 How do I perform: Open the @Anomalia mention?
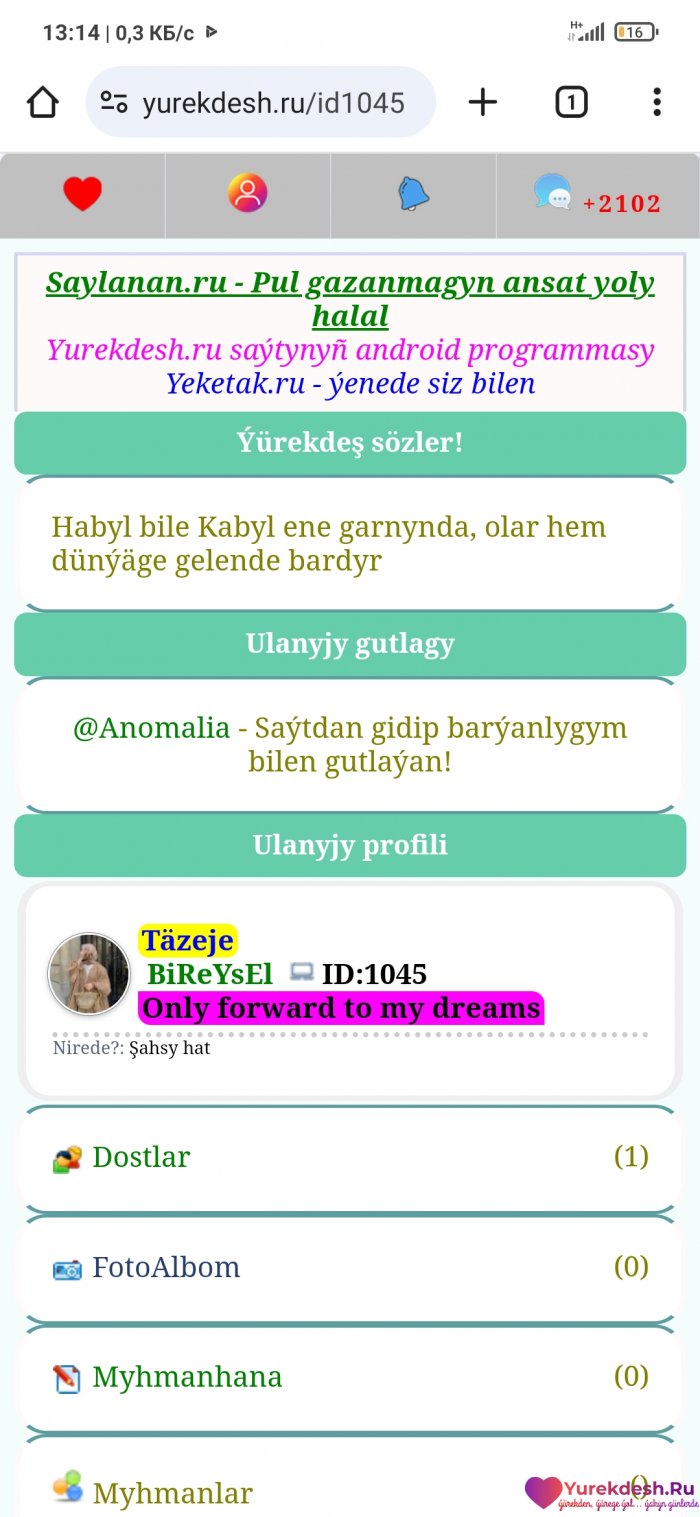151,728
